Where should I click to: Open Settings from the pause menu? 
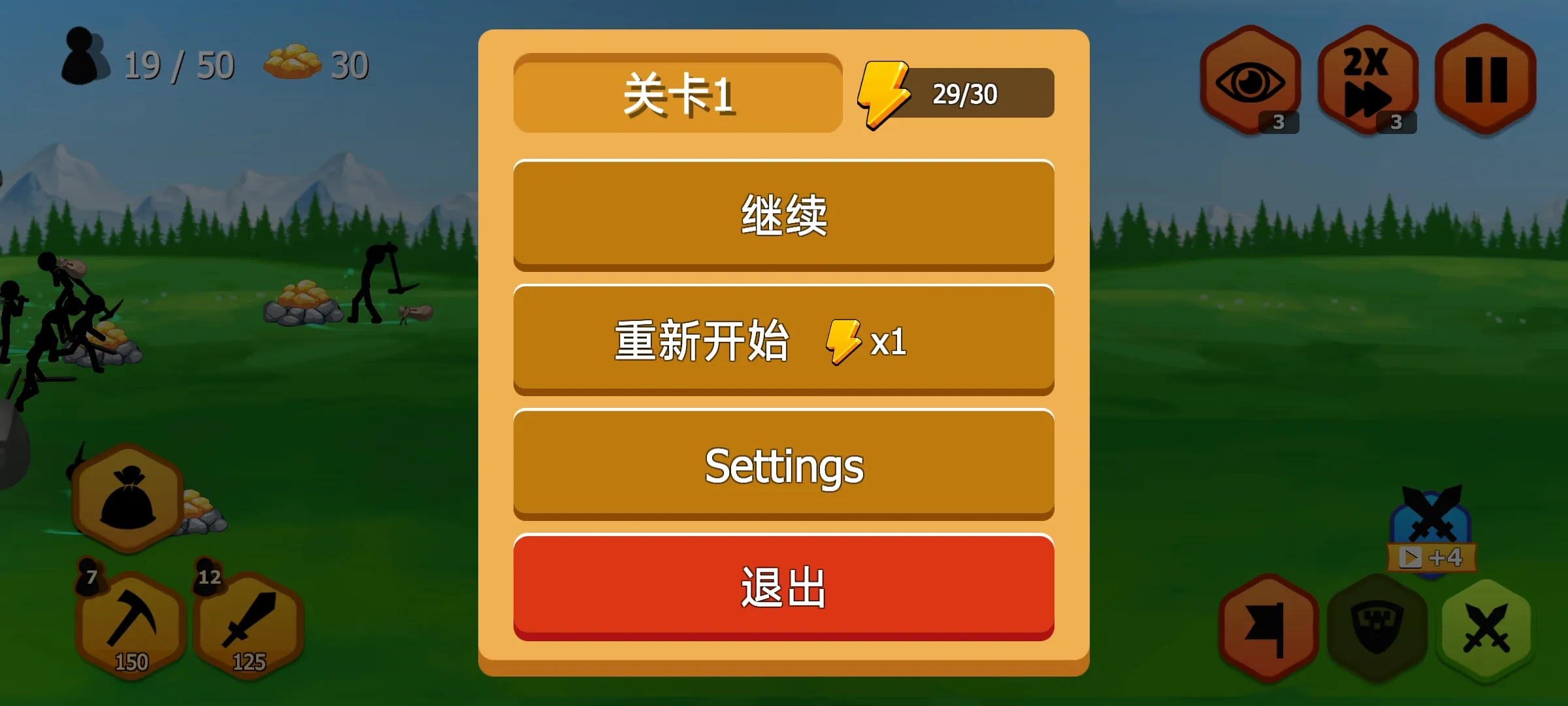783,465
